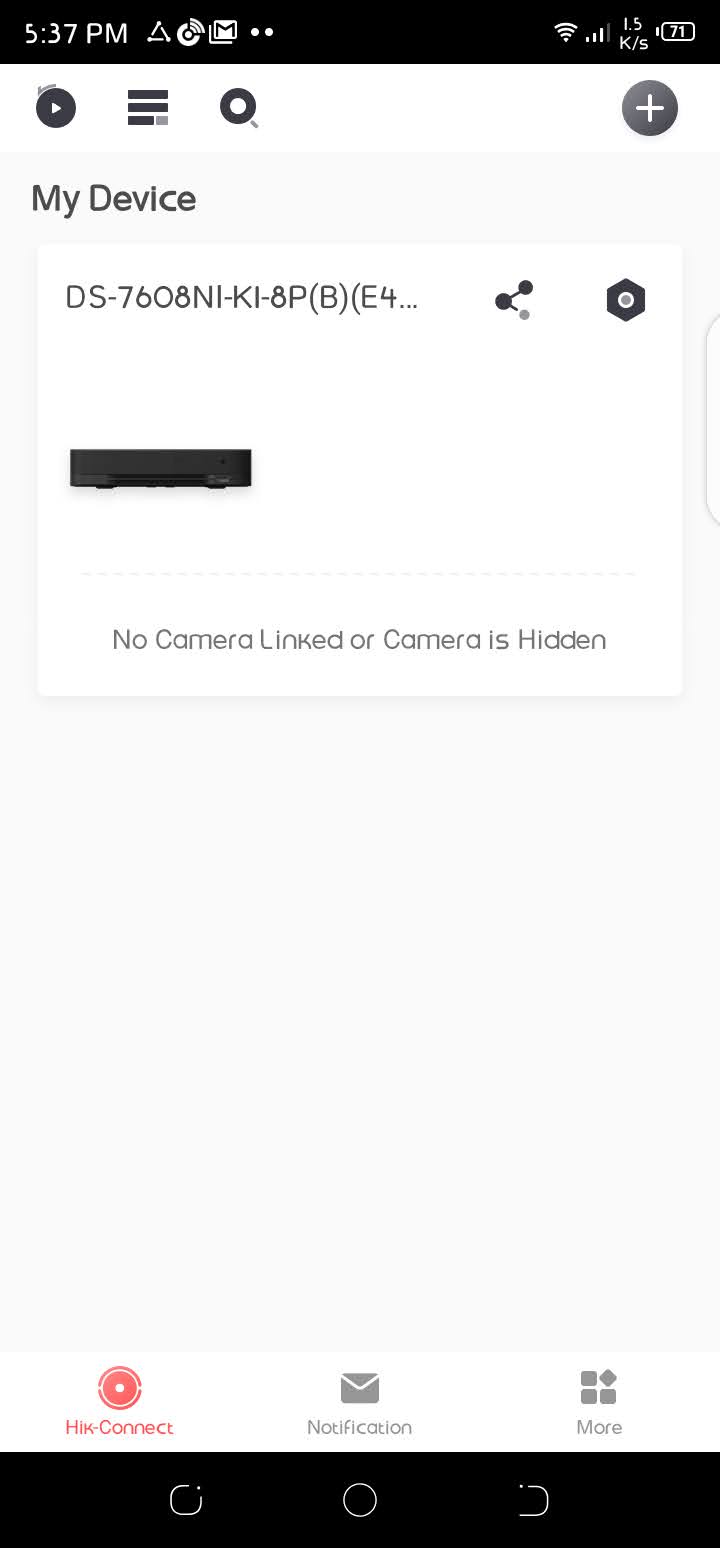This screenshot has height=1548, width=720.
Task: Switch the device list view layout
Action: click(x=148, y=107)
